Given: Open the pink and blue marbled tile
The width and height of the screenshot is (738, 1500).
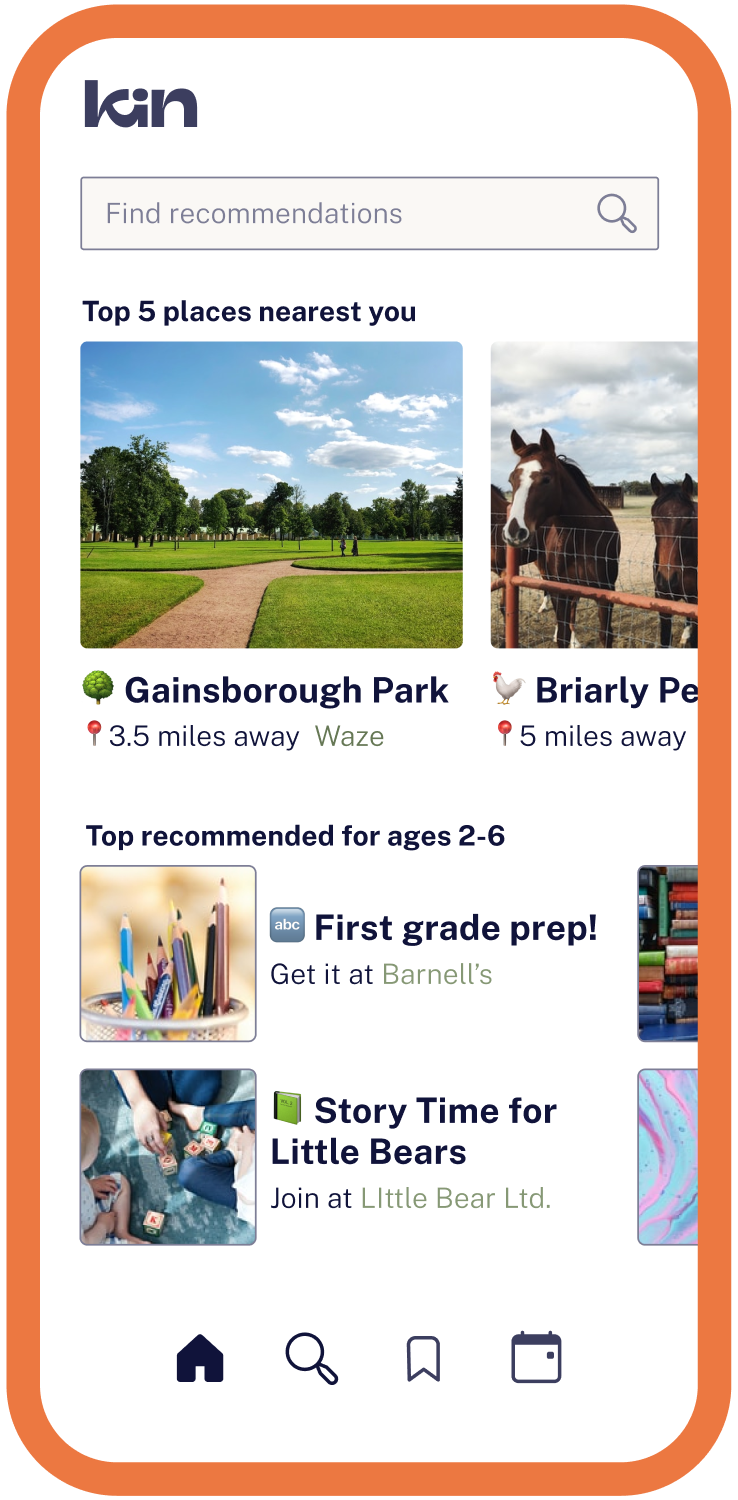Looking at the screenshot, I should (668, 1157).
